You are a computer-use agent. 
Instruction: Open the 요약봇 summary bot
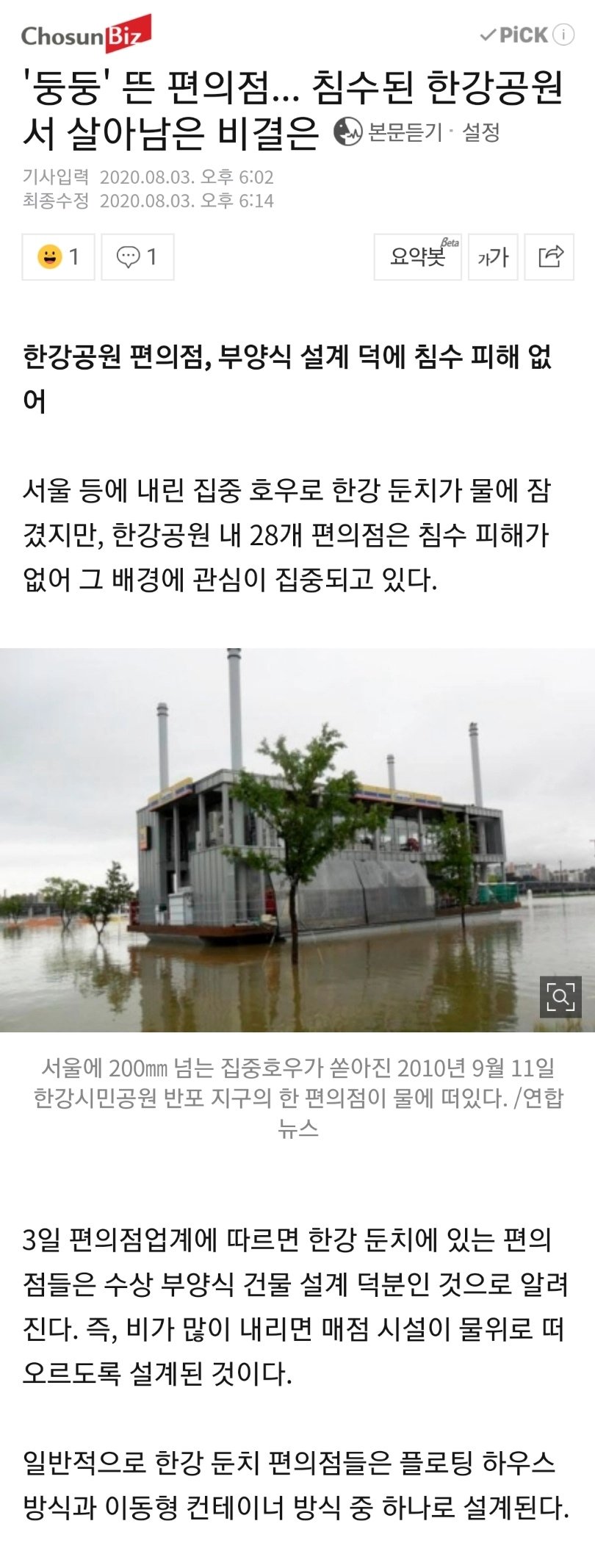417,257
